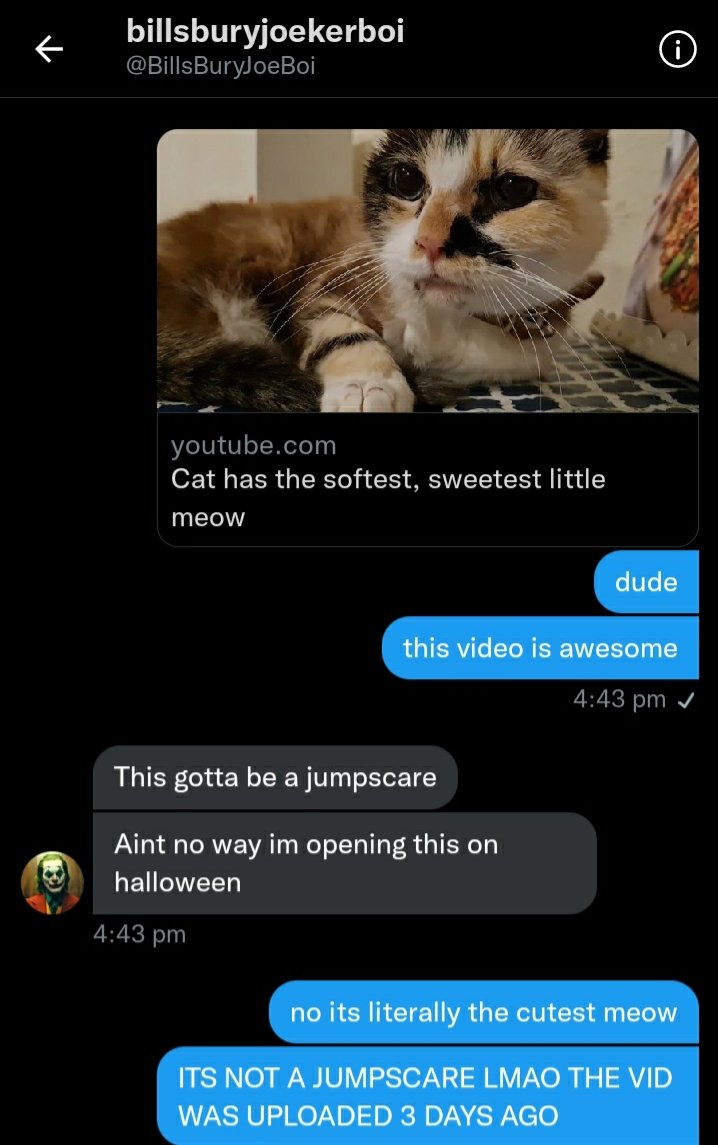Open the conversation info icon
This screenshot has width=718, height=1145.
tap(678, 50)
